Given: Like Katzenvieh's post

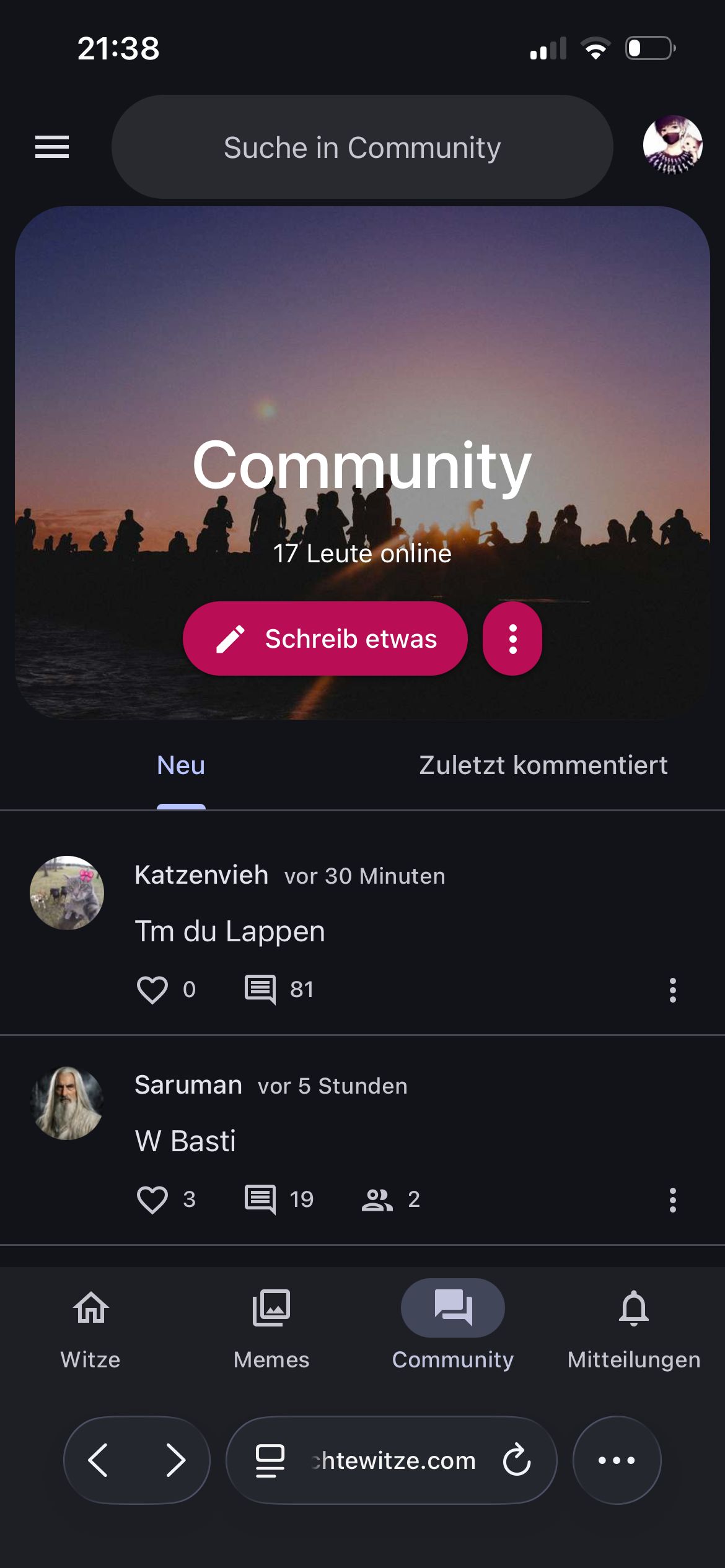Looking at the screenshot, I should point(152,989).
